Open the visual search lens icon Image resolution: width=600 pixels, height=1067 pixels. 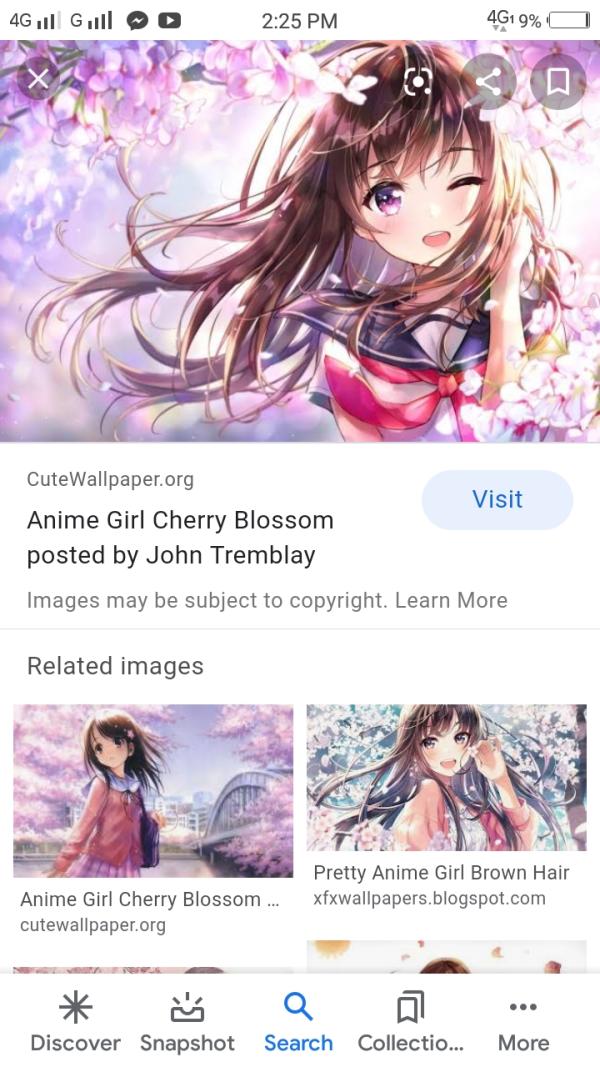click(418, 82)
